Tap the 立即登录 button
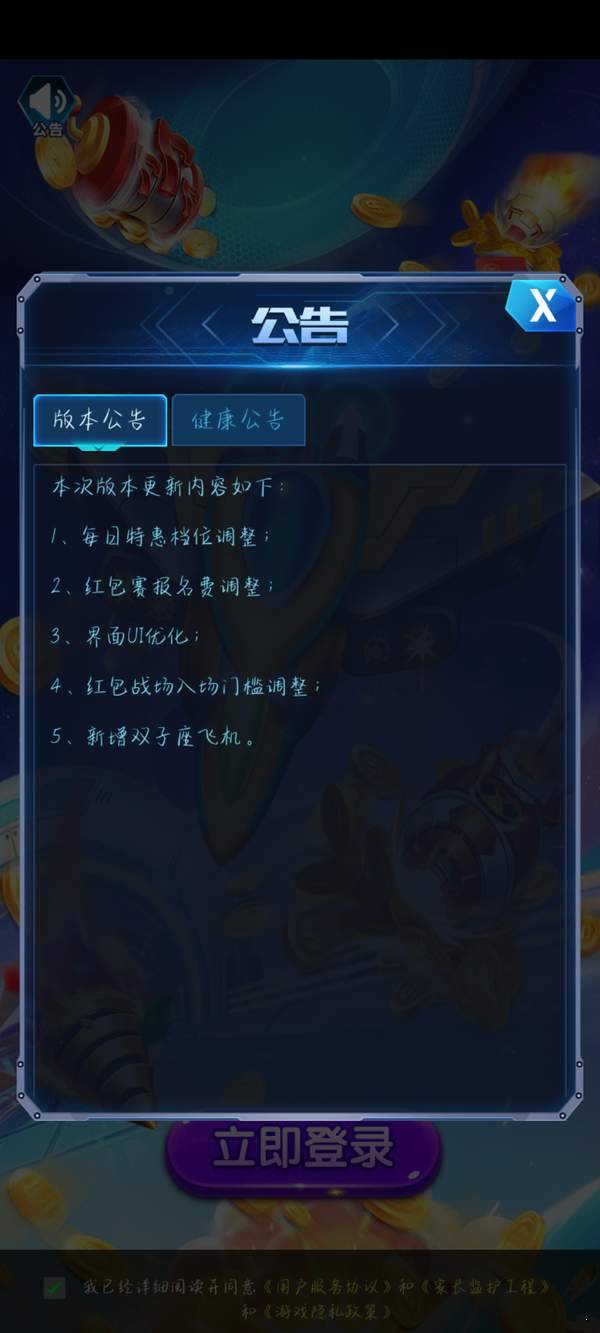Screen dimensions: 600x1333 coord(303,1151)
